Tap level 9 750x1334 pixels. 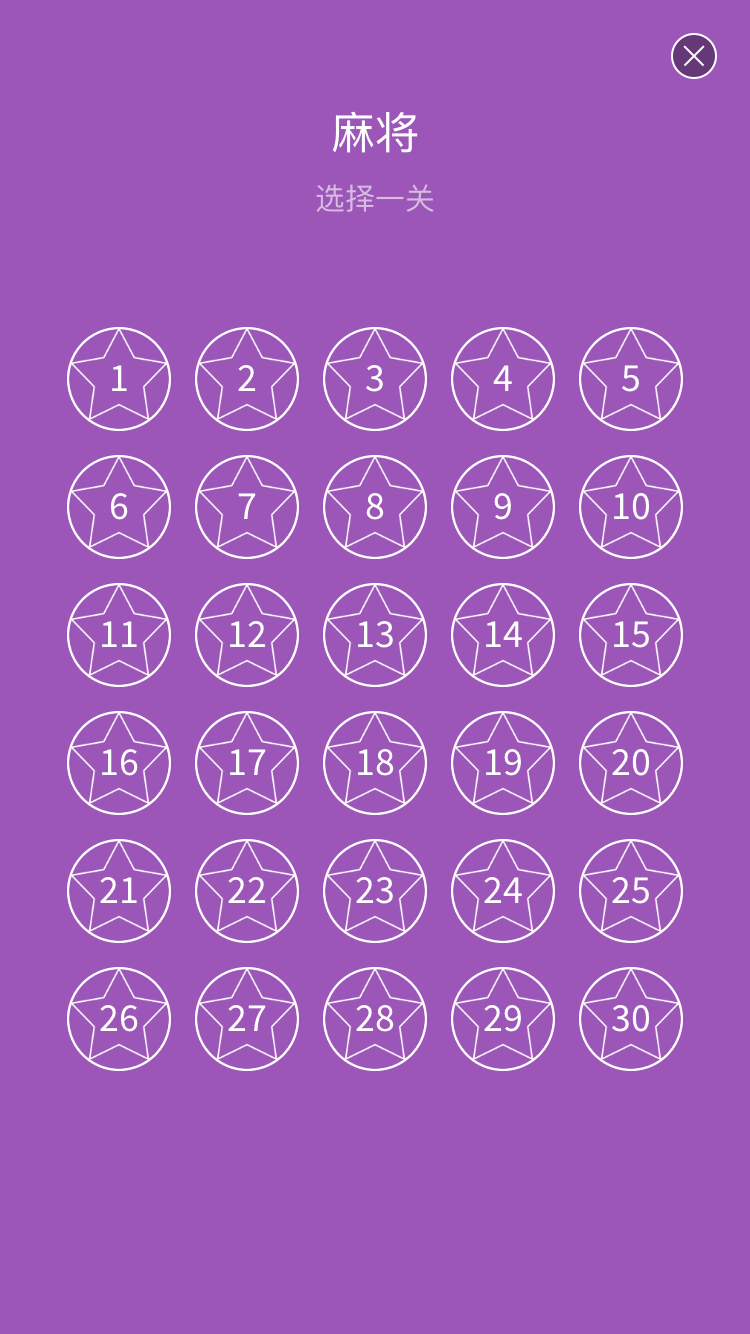[503, 507]
